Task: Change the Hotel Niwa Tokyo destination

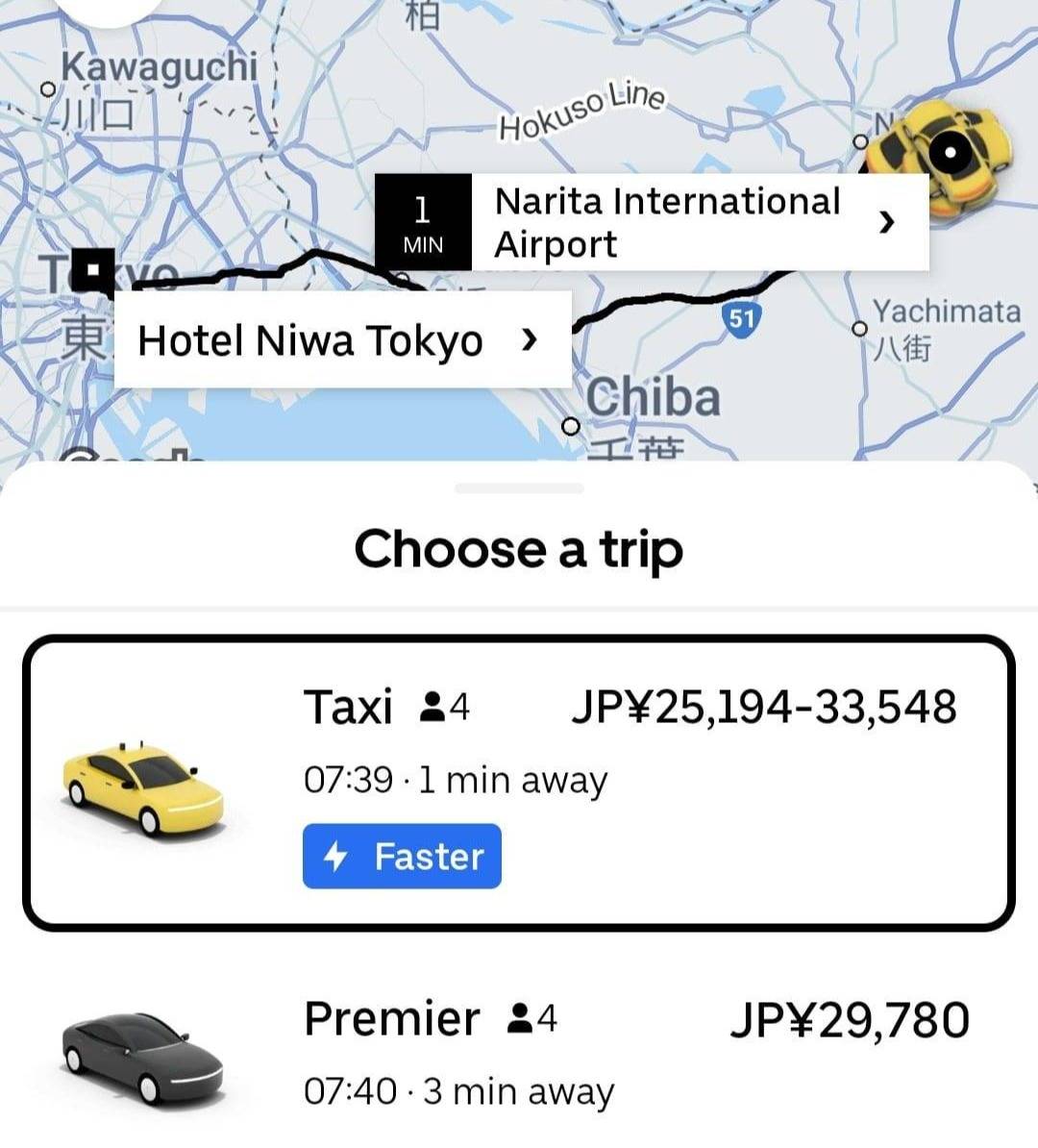Action: 341,340
